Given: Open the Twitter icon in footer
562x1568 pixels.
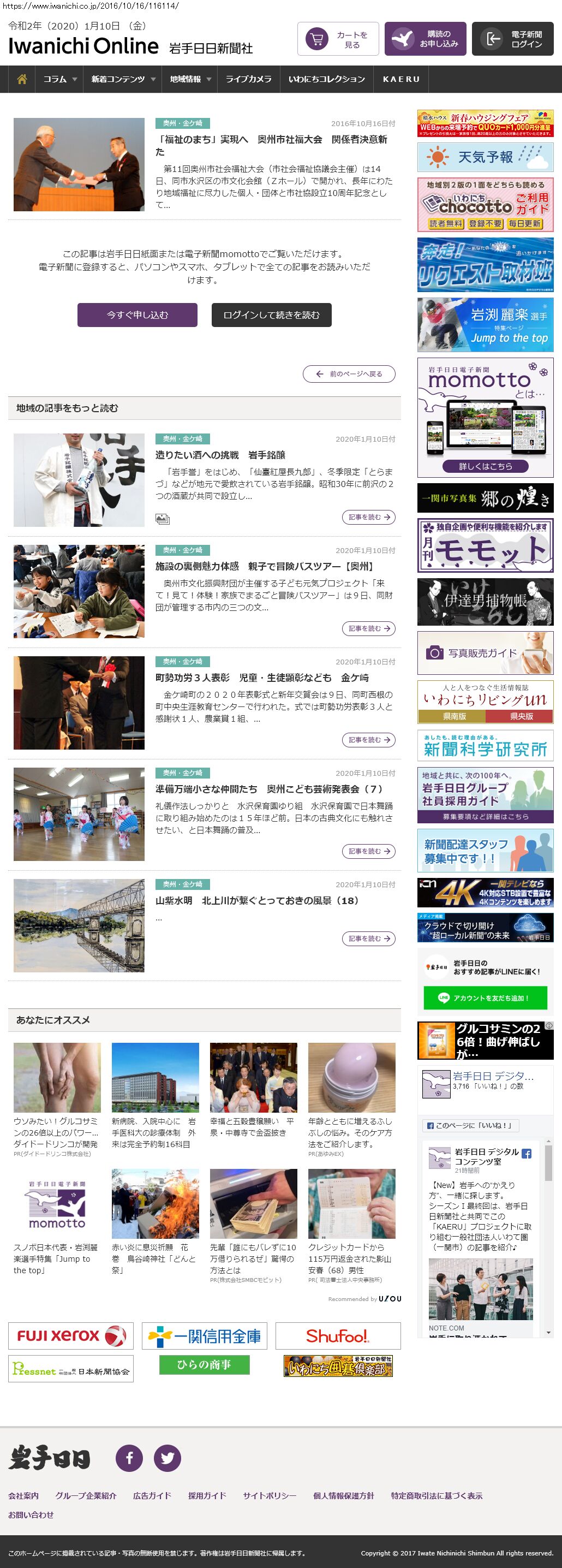Looking at the screenshot, I should [168, 1458].
